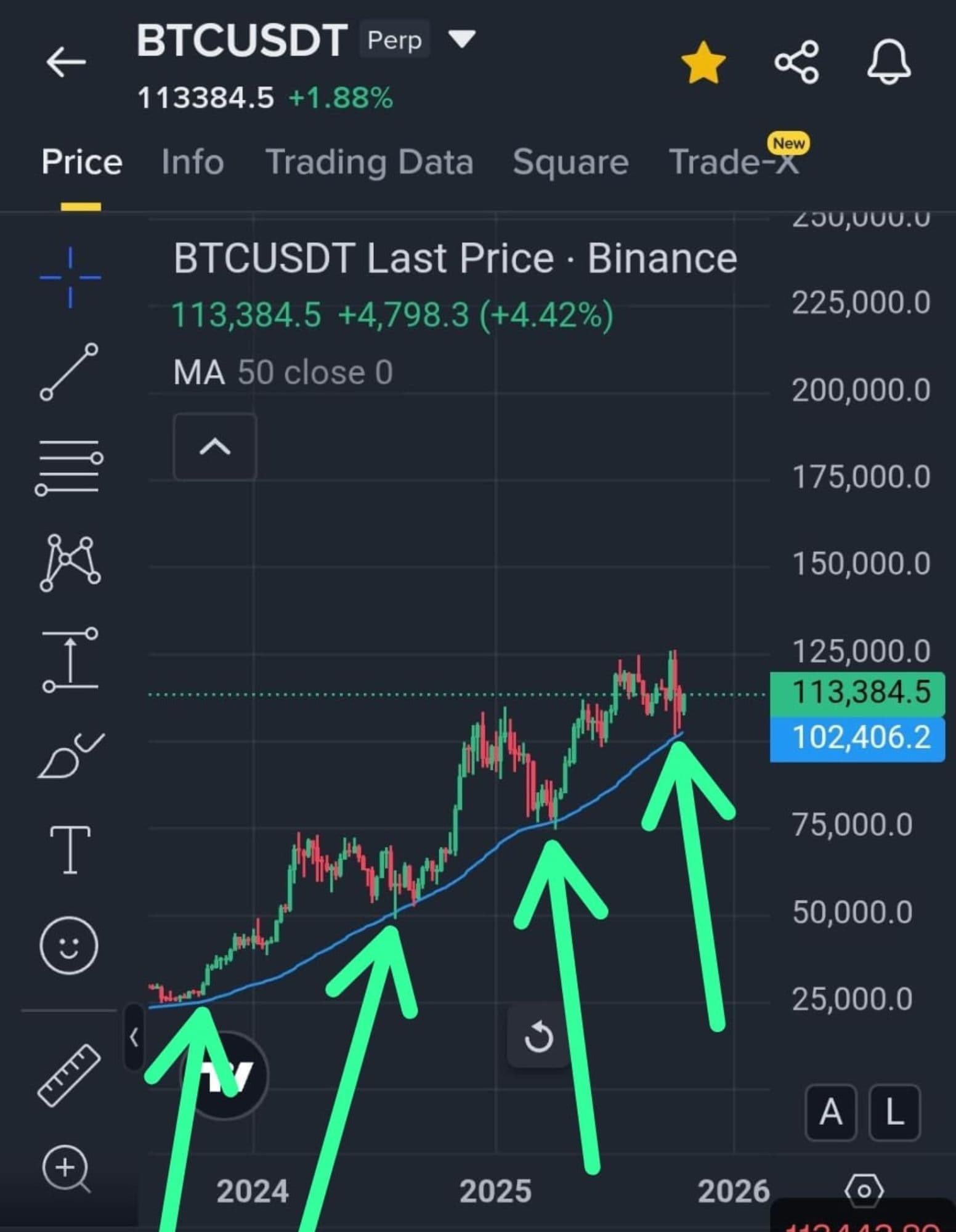Screen dimensions: 956x1232
Task: Choose the horizontal lines fib tool
Action: [x=69, y=468]
